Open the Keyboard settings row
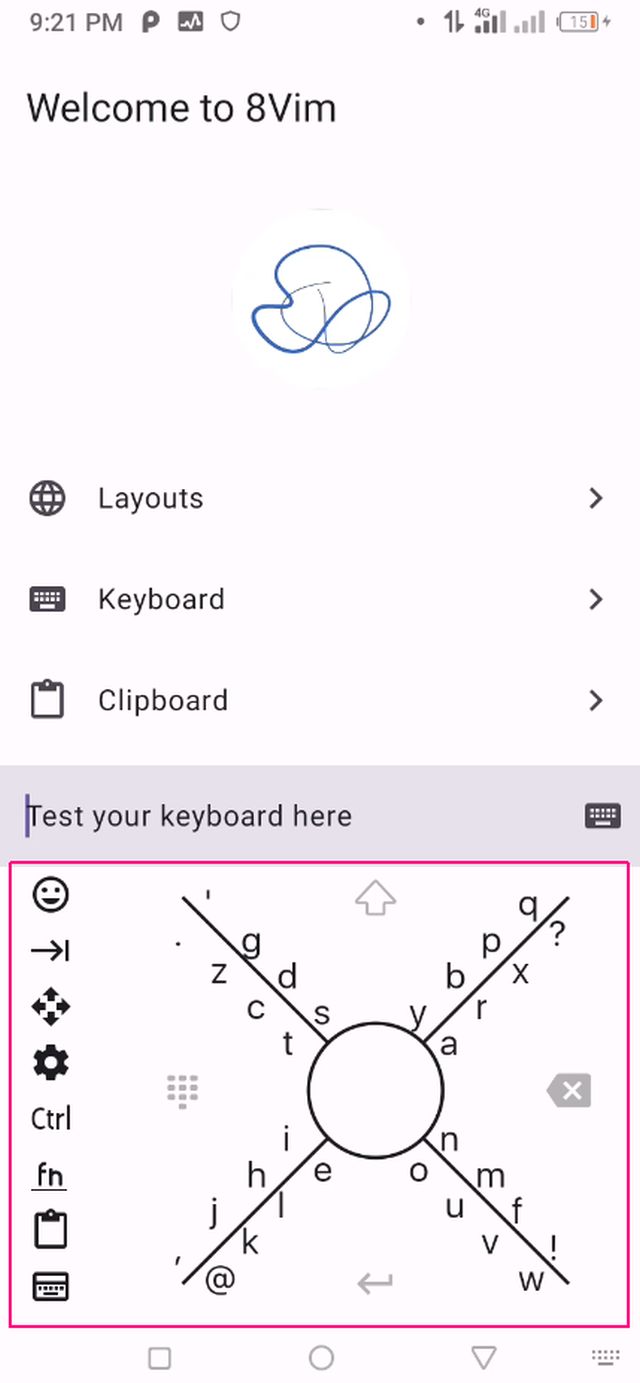 (x=318, y=599)
